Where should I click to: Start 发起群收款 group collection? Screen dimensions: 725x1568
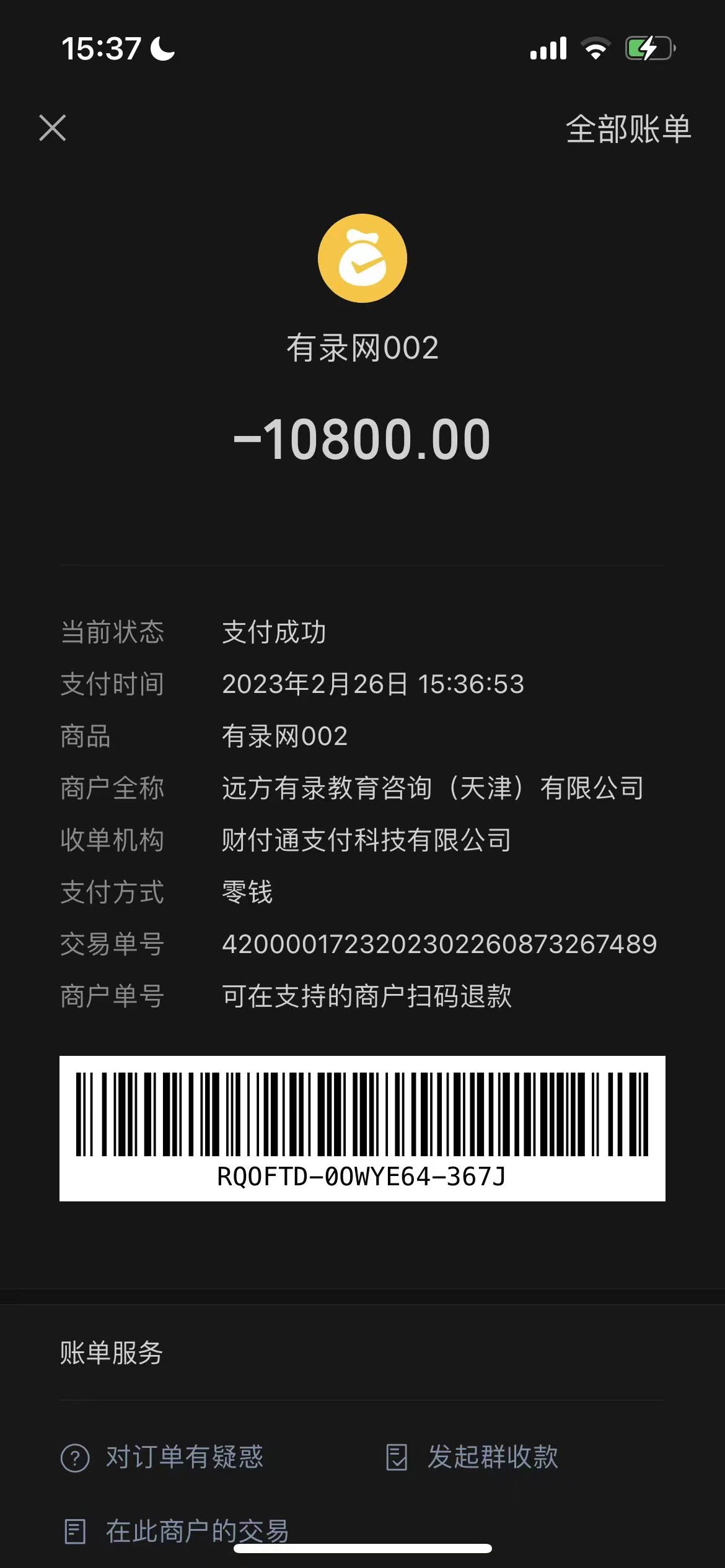[472, 1457]
